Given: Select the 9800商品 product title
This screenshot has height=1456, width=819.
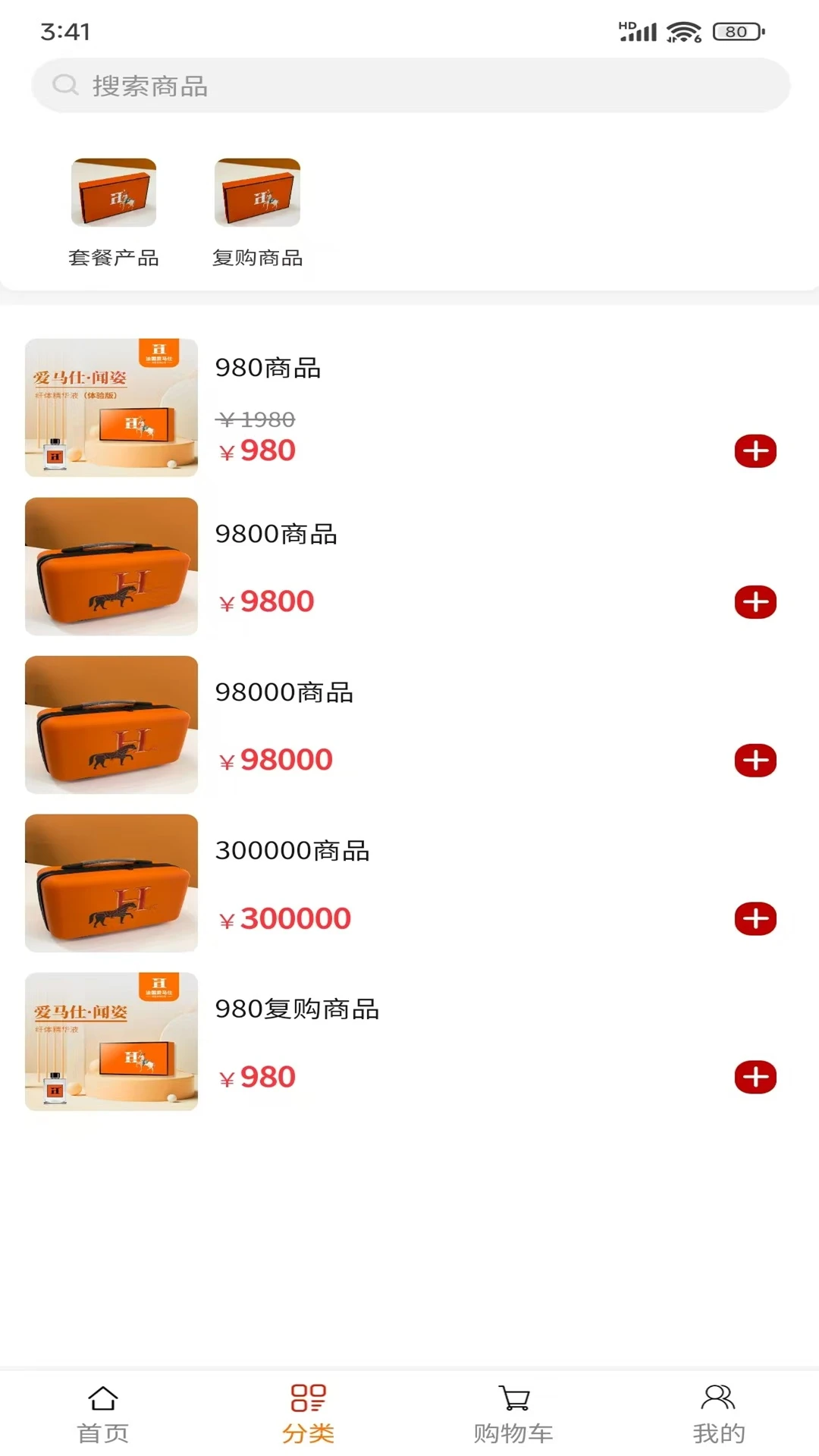Looking at the screenshot, I should [x=278, y=535].
